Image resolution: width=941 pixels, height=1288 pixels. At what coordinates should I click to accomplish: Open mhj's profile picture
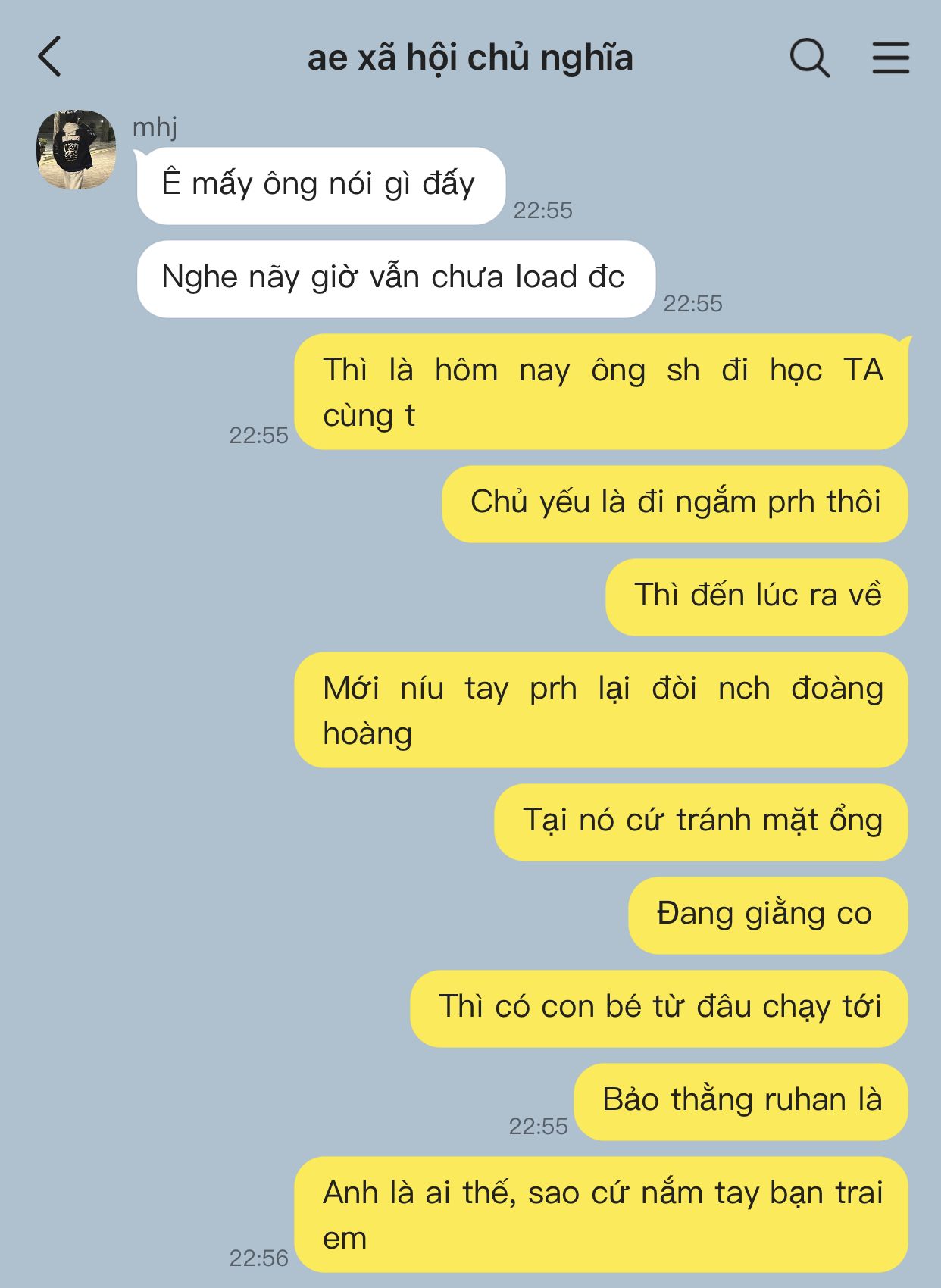pyautogui.click(x=76, y=149)
